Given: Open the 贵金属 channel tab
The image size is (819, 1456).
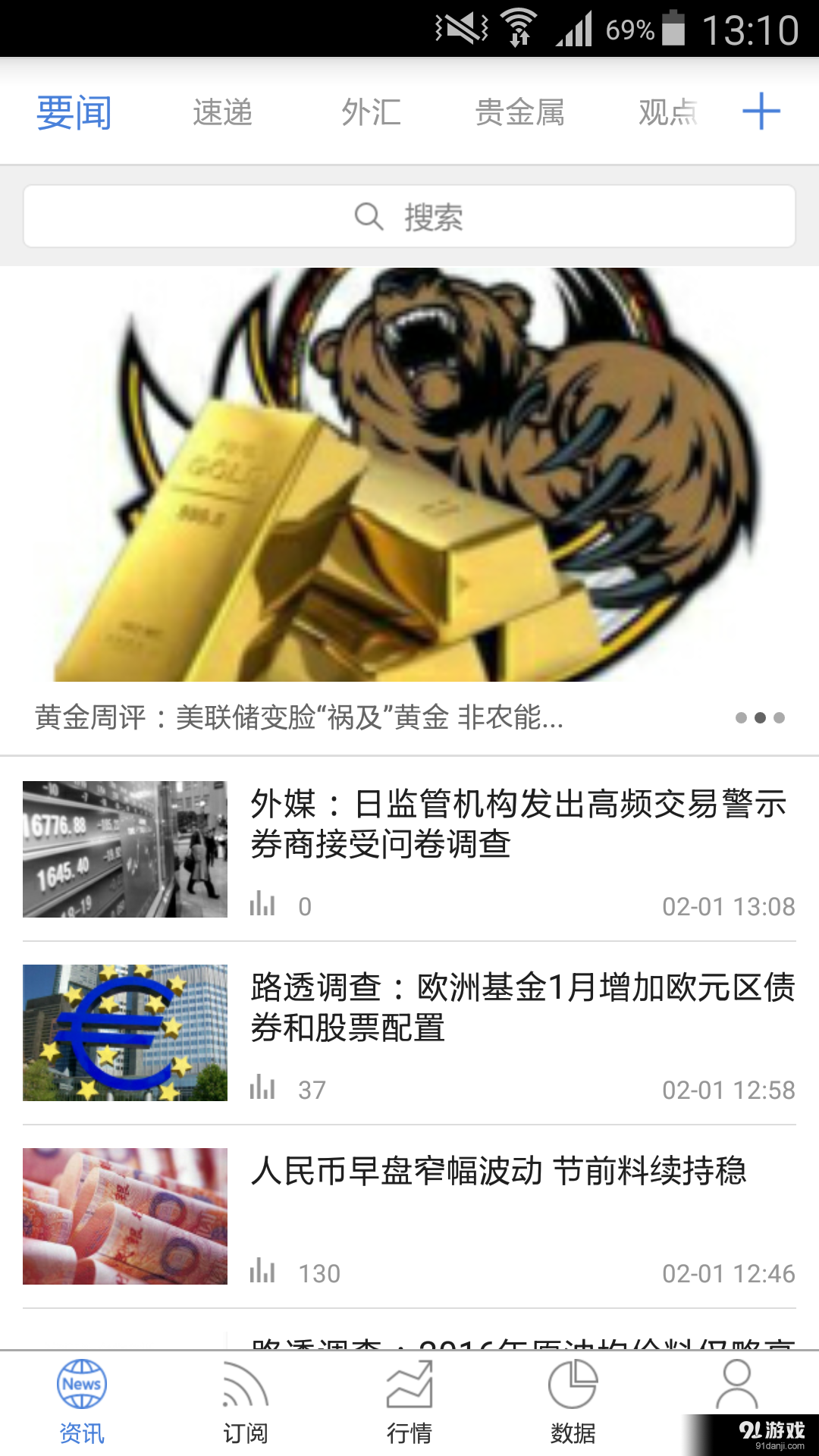Looking at the screenshot, I should (520, 112).
